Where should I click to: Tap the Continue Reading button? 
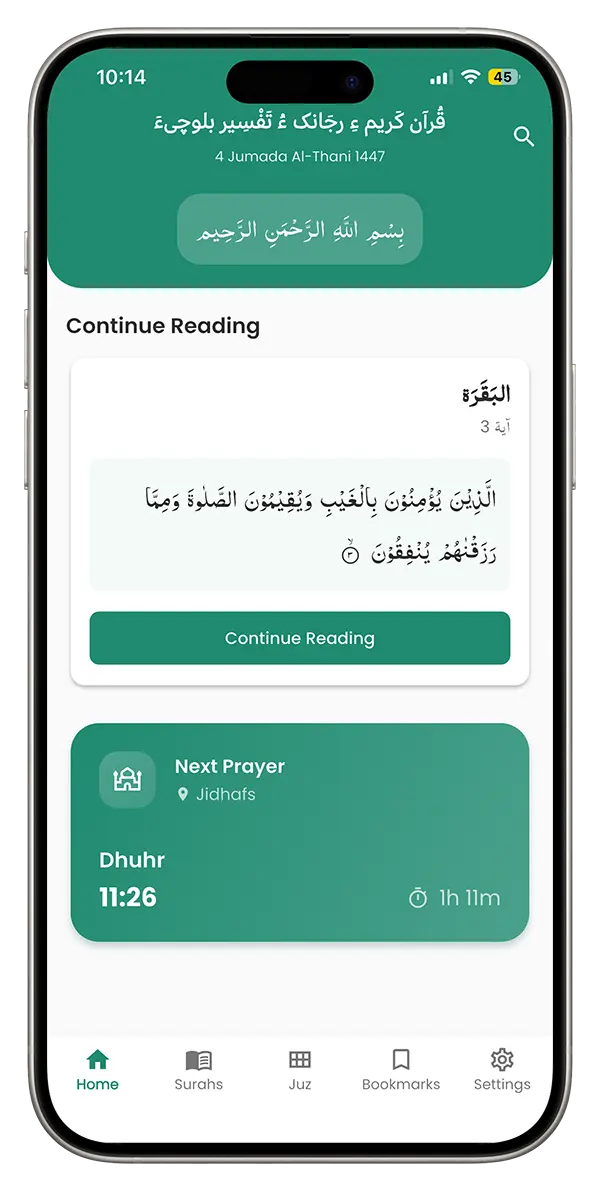(x=300, y=638)
